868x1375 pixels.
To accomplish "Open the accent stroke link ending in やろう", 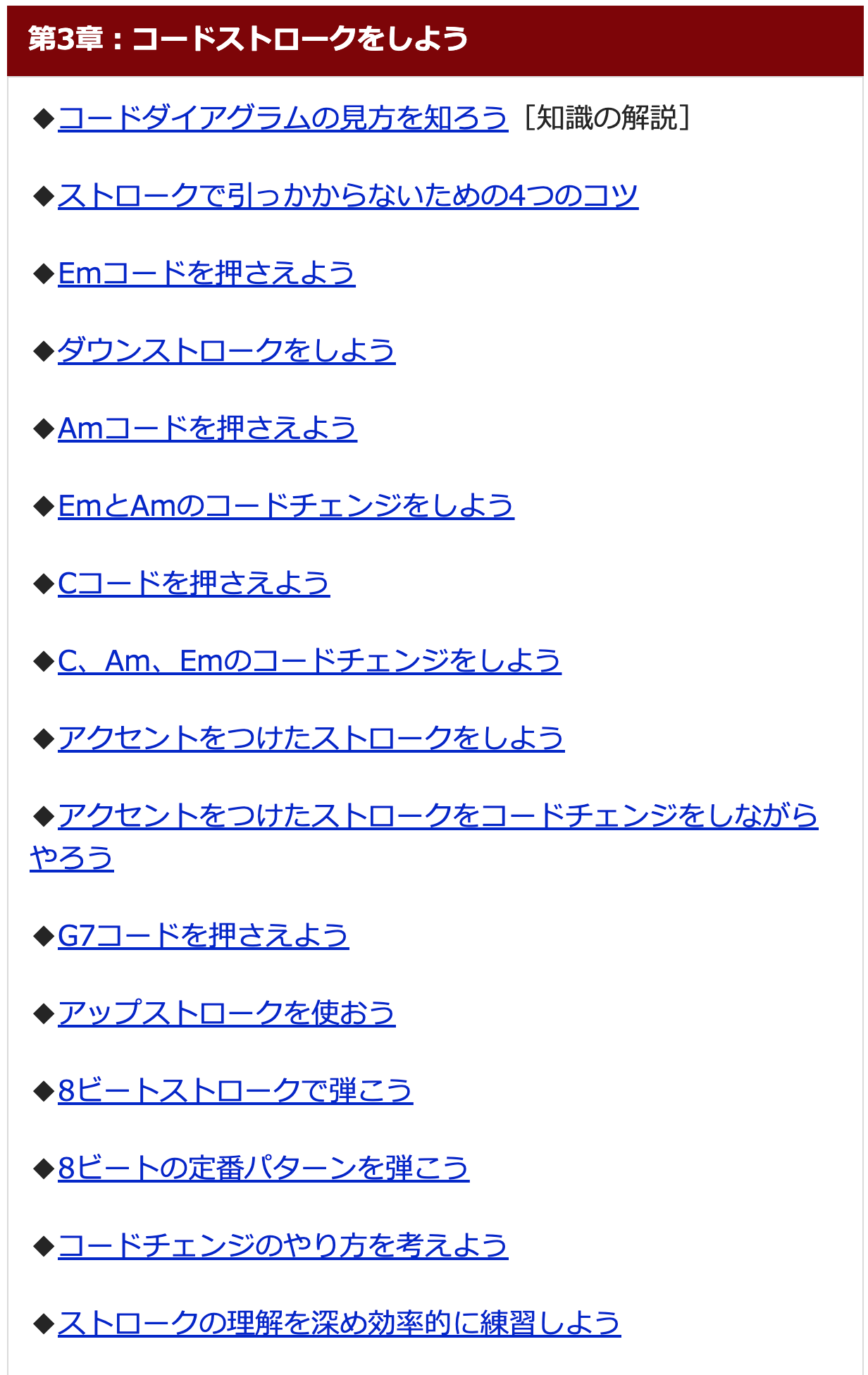I will point(437,815).
